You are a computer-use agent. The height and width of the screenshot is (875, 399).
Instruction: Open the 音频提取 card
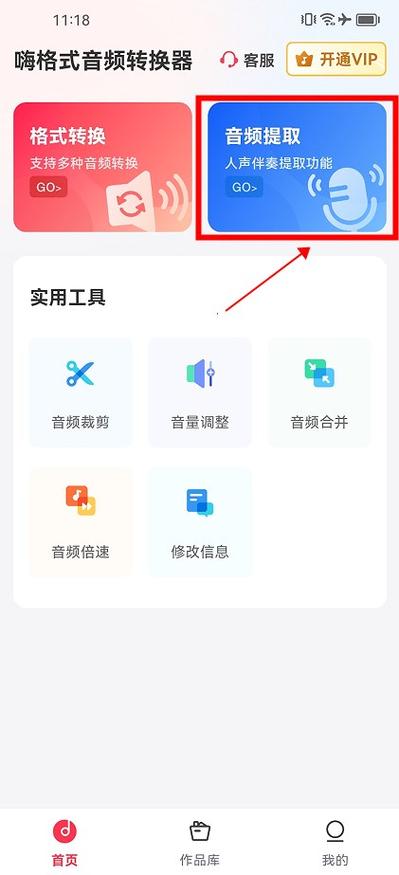(297, 167)
